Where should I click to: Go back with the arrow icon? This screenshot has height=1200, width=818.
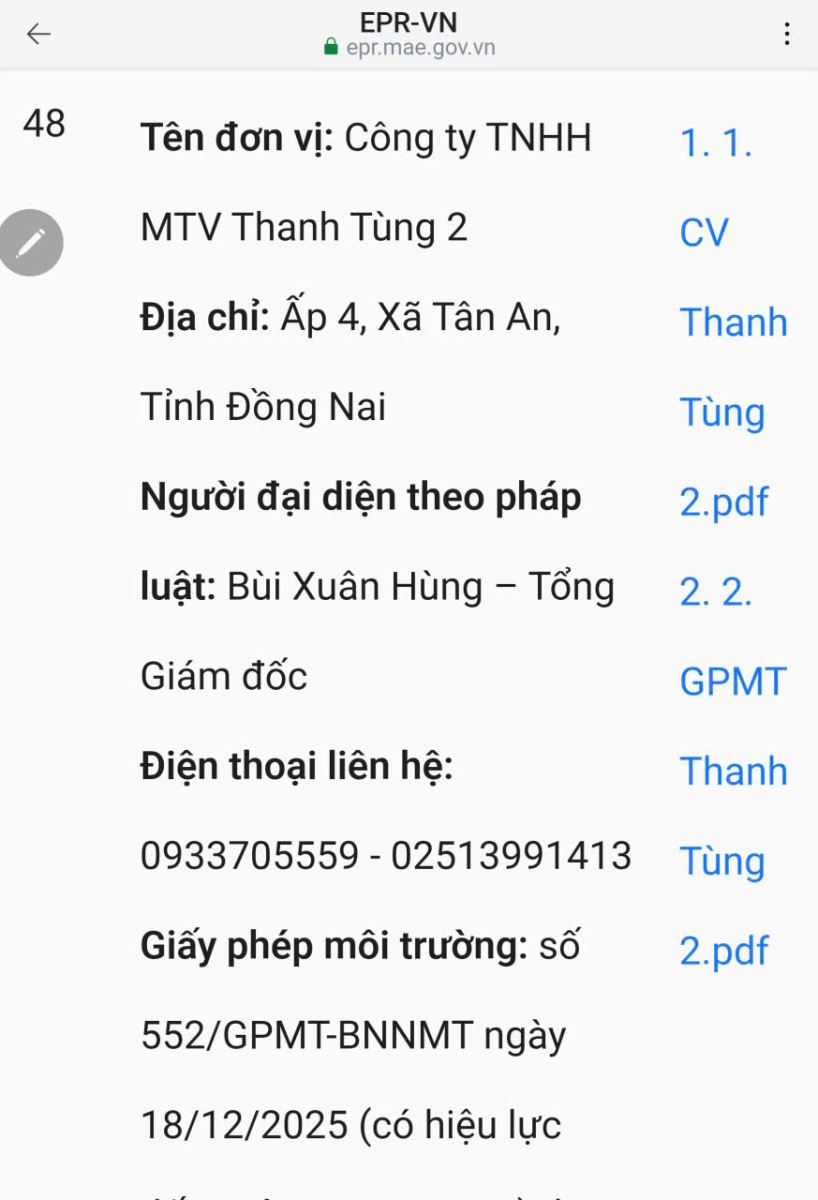(38, 34)
